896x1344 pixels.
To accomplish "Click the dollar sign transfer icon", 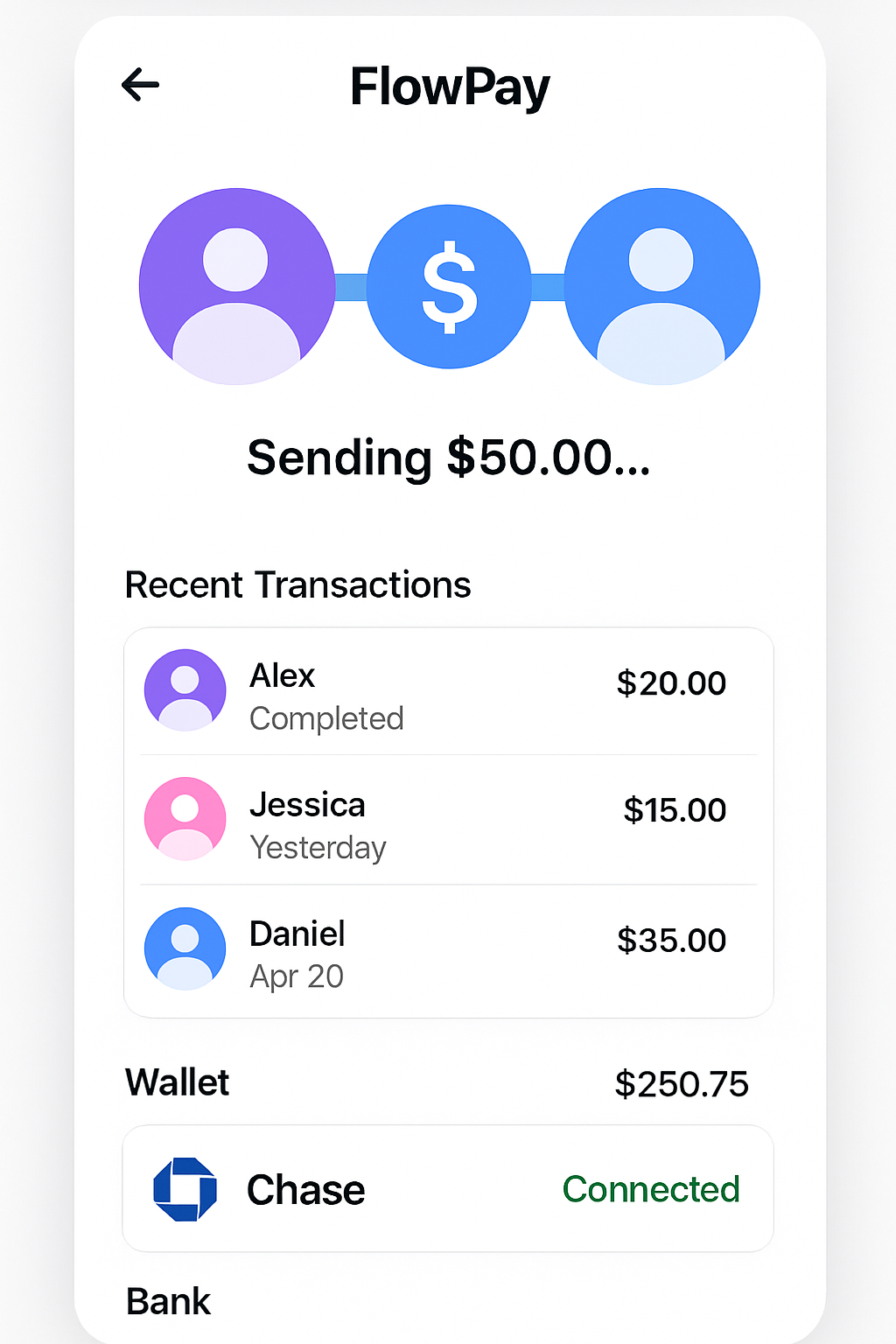I will click(x=448, y=285).
